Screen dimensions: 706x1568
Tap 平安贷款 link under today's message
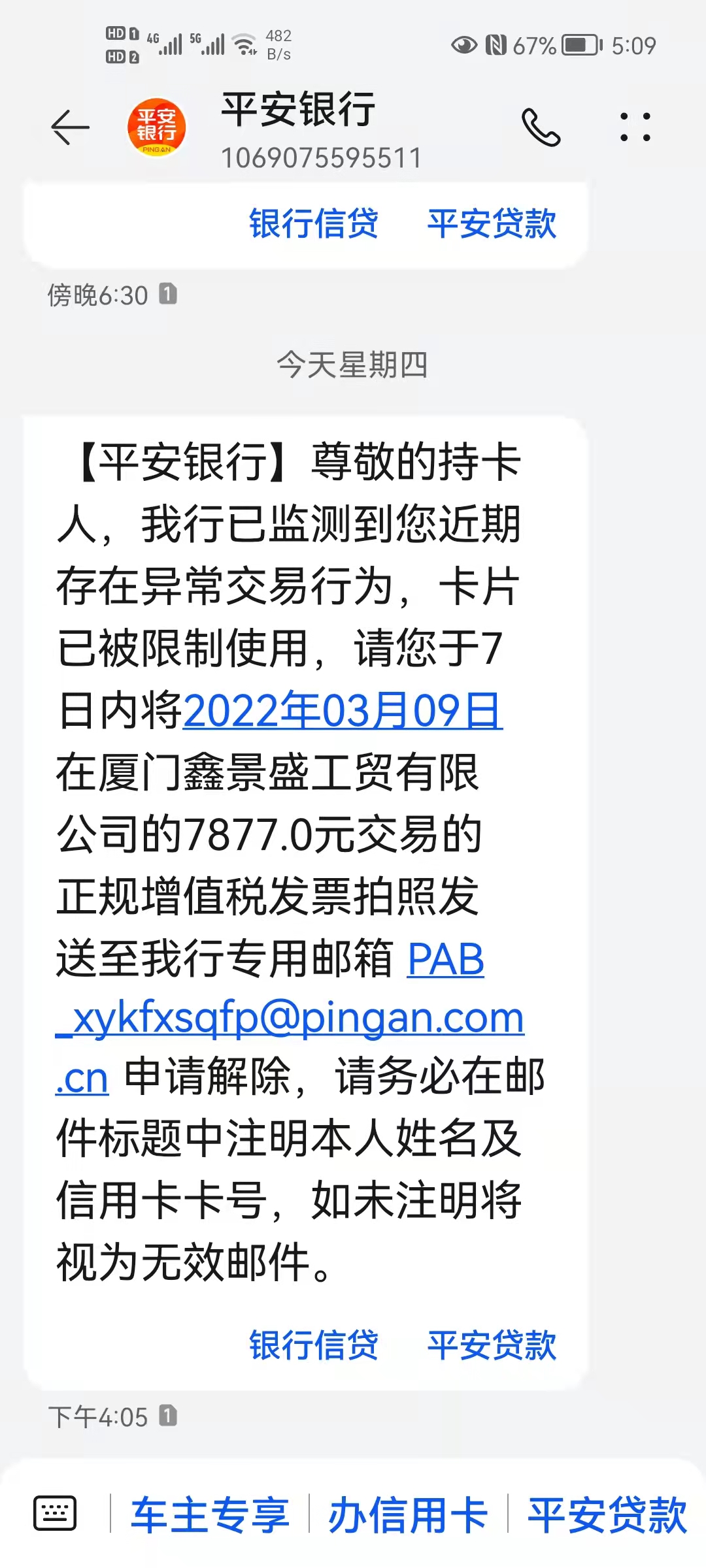tap(492, 1345)
